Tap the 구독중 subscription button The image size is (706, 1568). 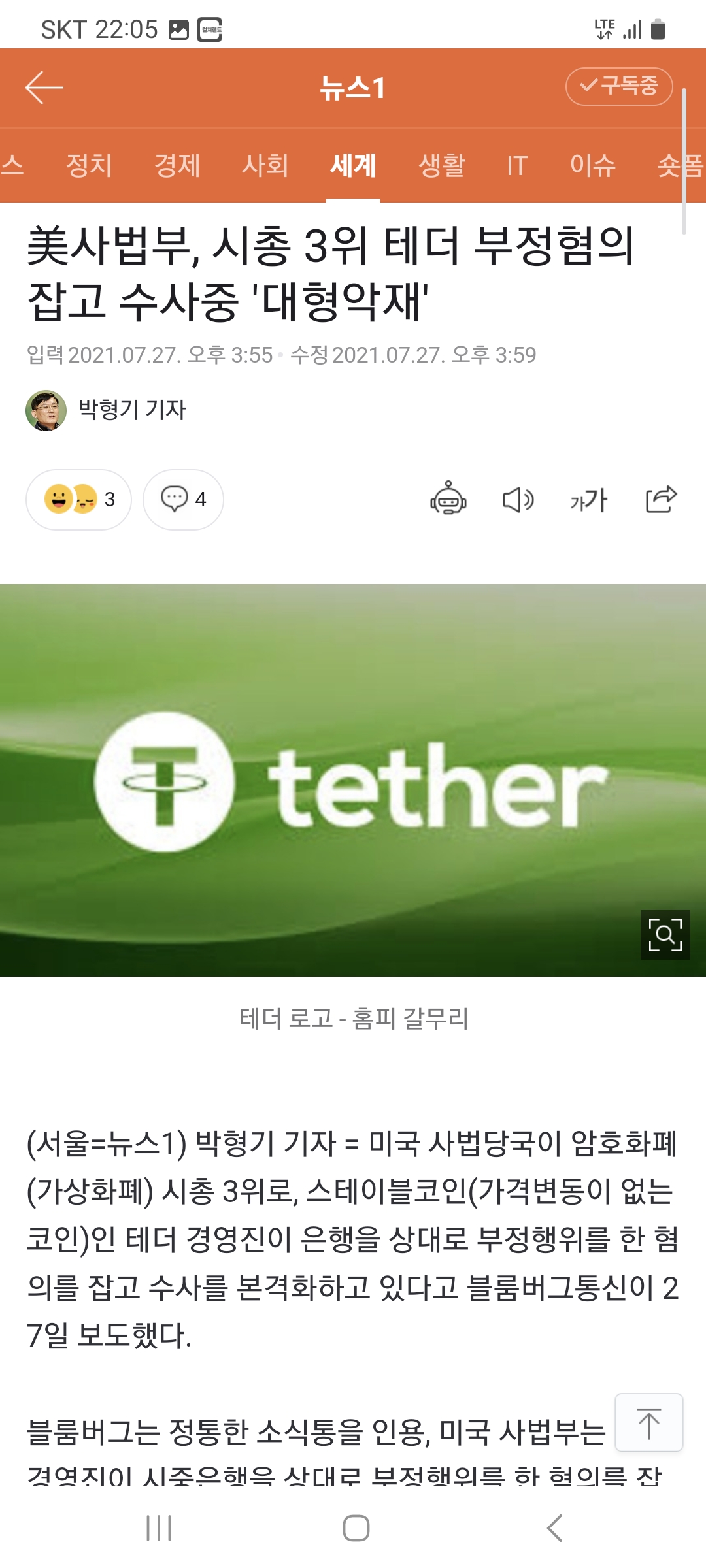tap(618, 86)
